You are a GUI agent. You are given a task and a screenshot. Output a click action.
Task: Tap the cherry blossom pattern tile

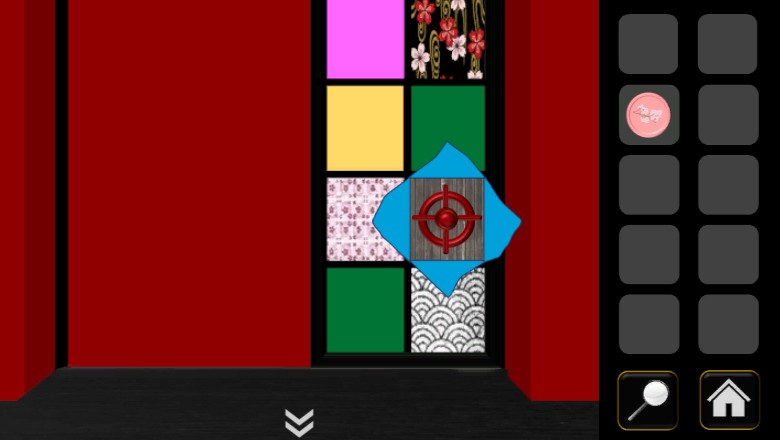(x=448, y=38)
